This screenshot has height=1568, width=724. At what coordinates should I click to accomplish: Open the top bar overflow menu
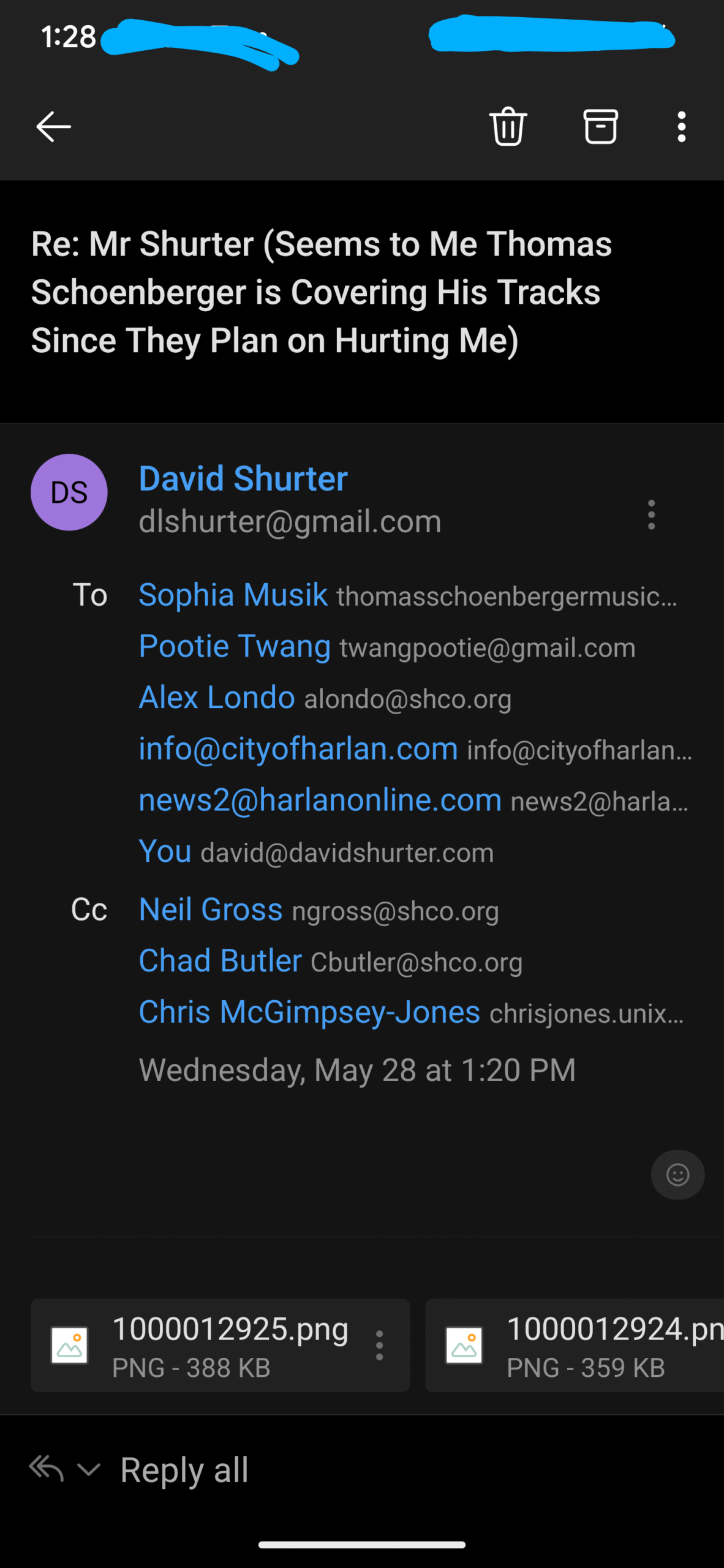click(x=681, y=127)
